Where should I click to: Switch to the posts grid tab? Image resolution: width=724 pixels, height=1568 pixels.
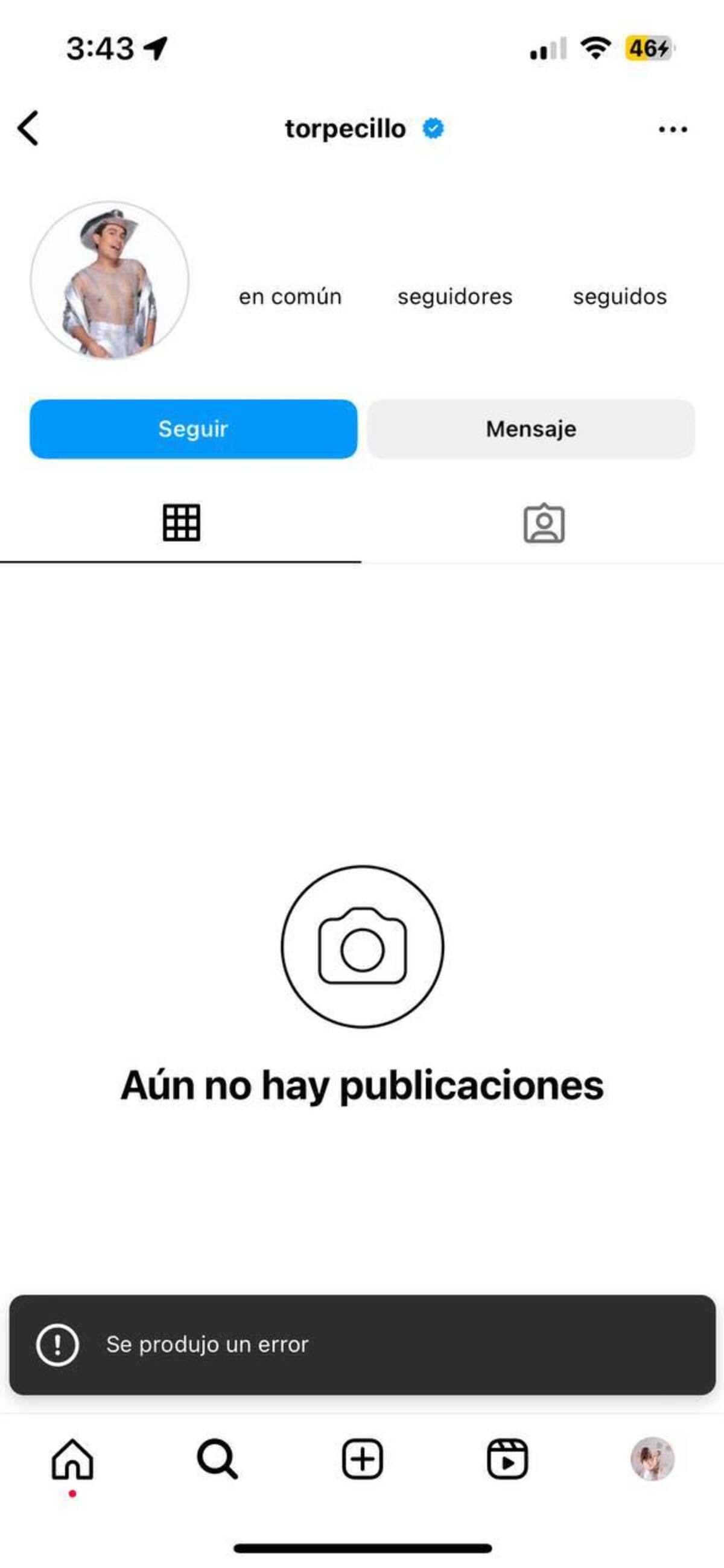tap(181, 524)
